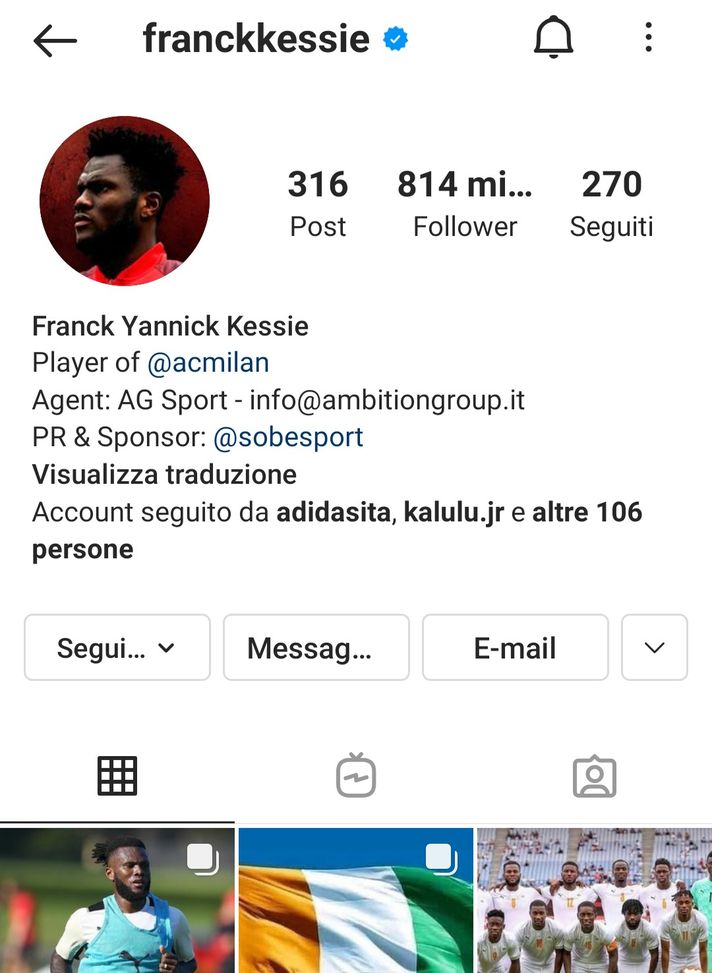Open the Seguiti list
The height and width of the screenshot is (973, 712).
pyautogui.click(x=611, y=203)
